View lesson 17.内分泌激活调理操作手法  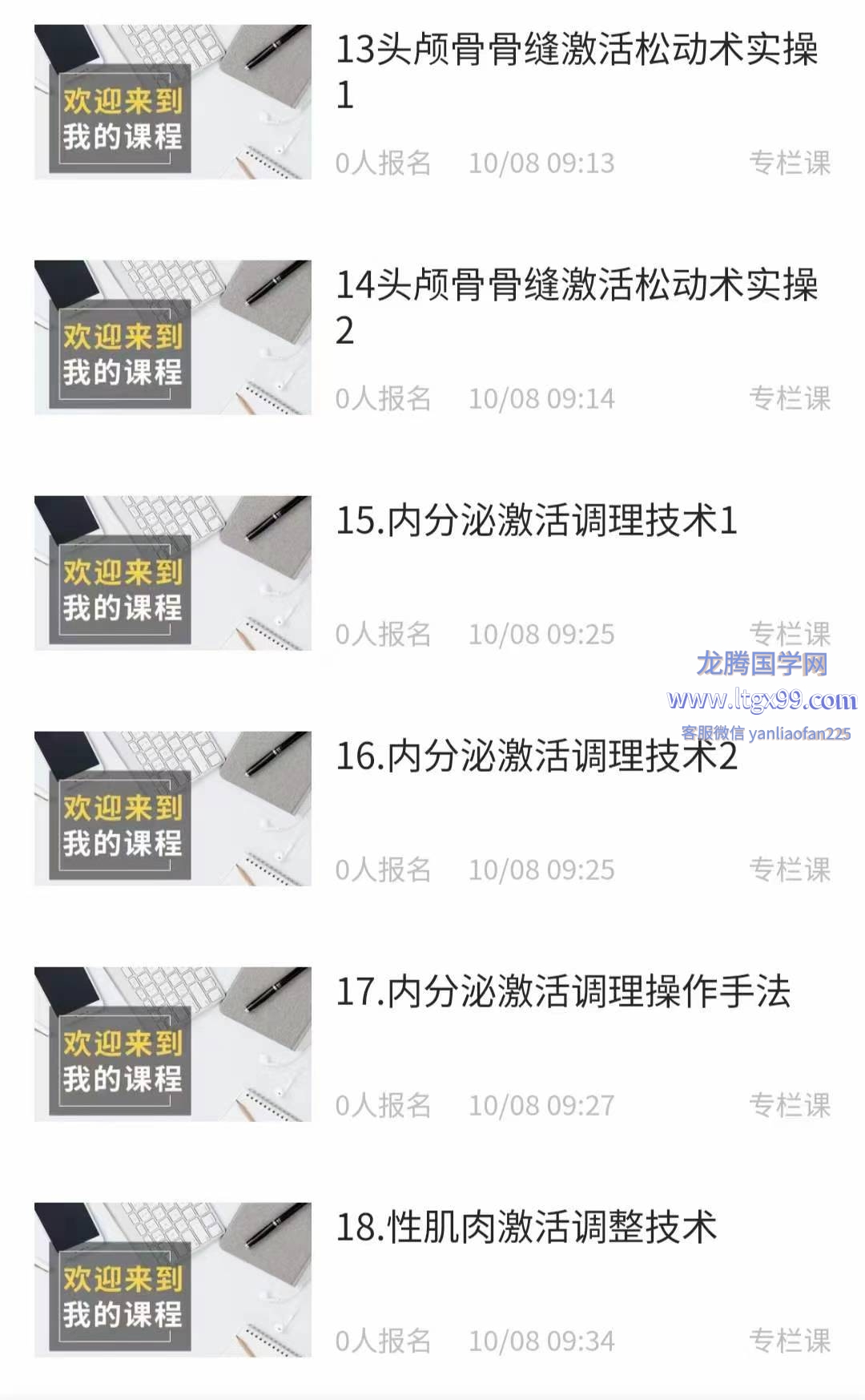562,992
